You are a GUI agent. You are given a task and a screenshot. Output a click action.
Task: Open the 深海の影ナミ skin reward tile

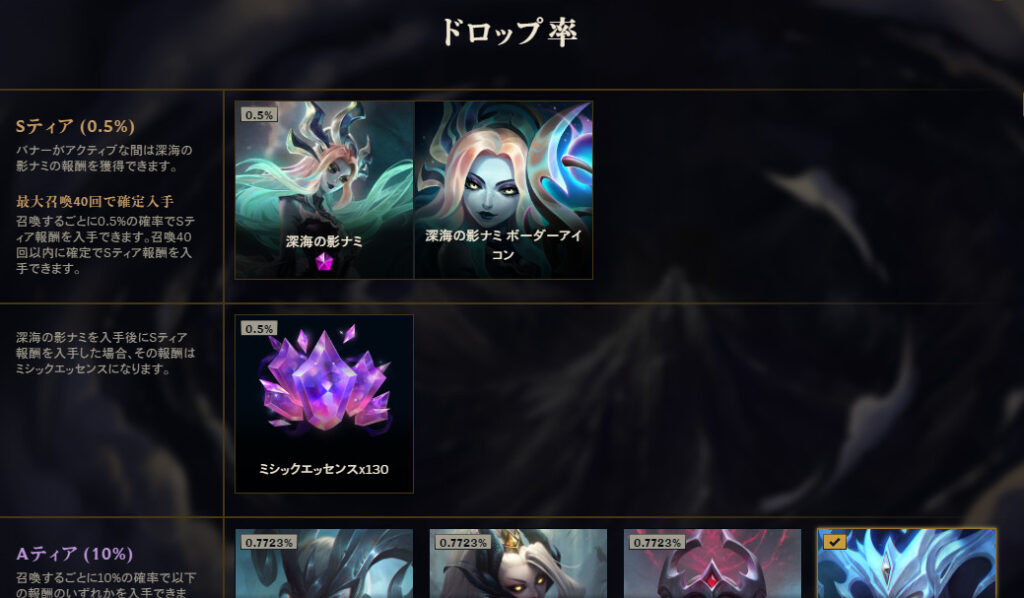coord(324,189)
